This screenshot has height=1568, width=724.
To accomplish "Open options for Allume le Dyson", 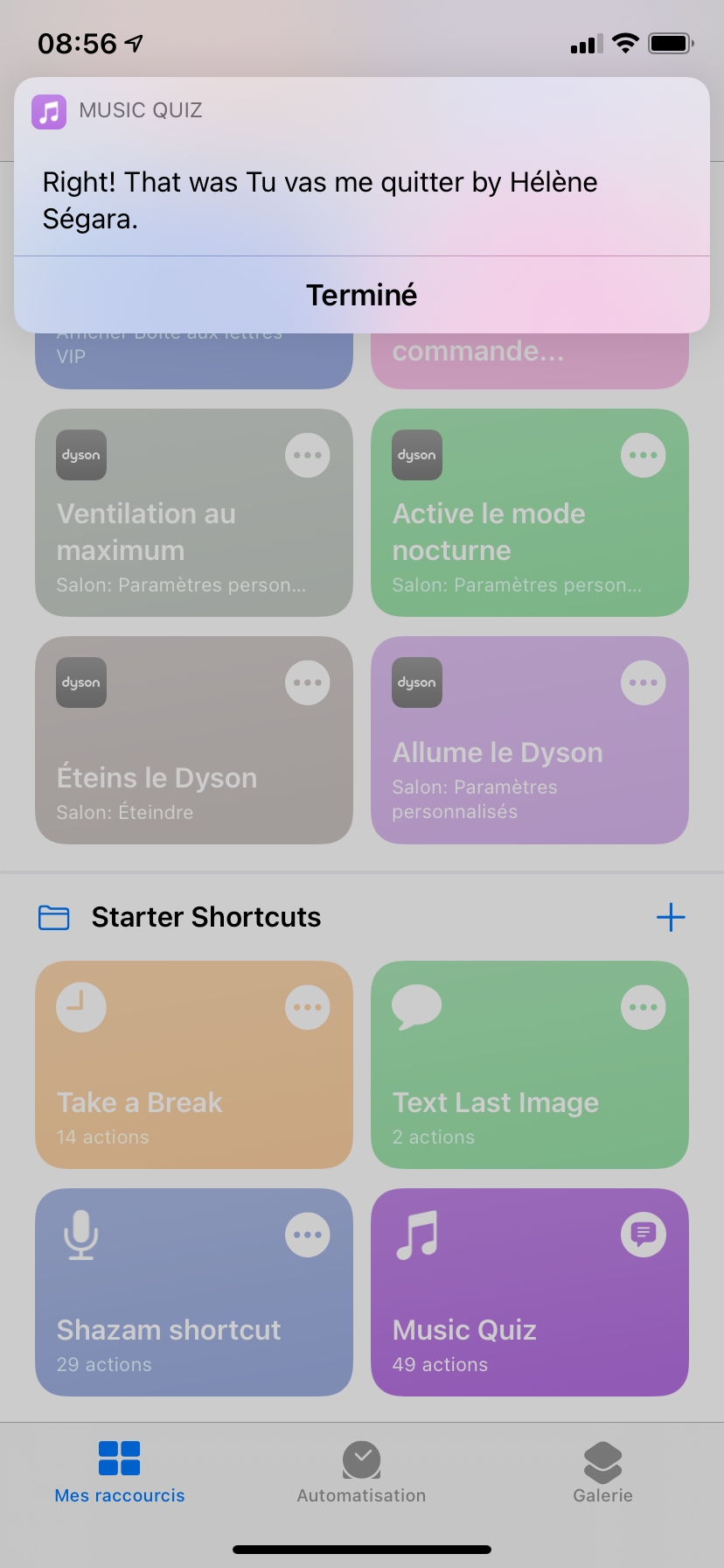I will pos(644,682).
